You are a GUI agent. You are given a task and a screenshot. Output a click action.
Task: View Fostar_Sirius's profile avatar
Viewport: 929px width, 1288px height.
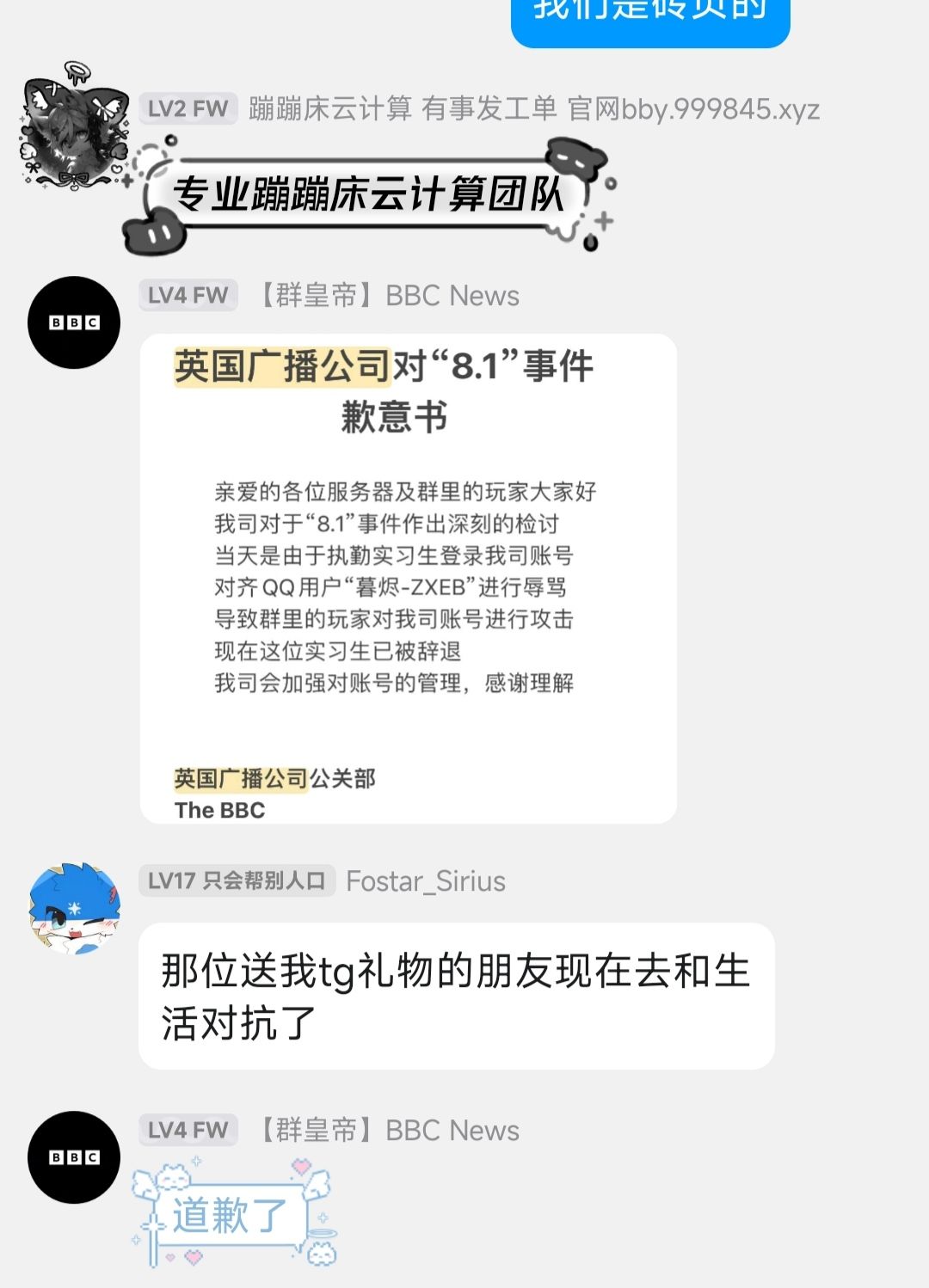[x=74, y=909]
